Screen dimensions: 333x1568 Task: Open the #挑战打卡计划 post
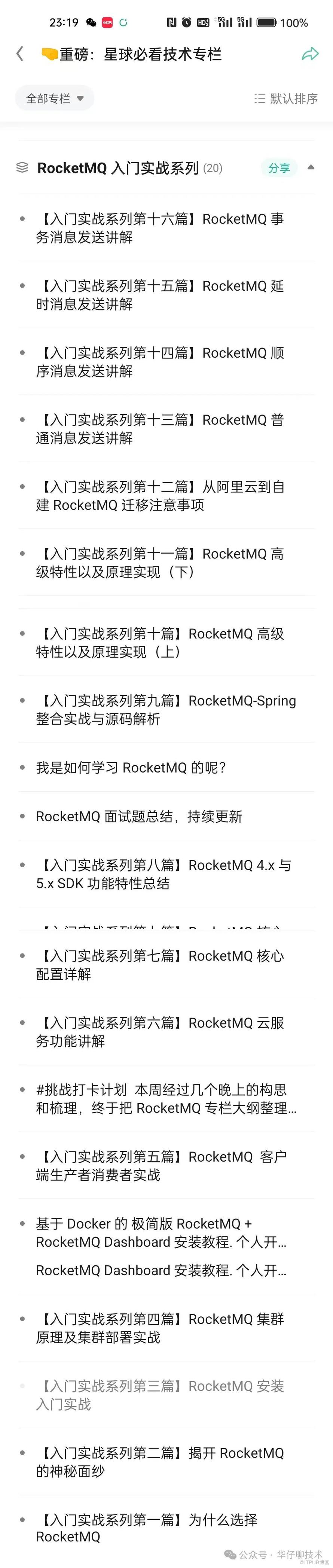click(165, 1099)
